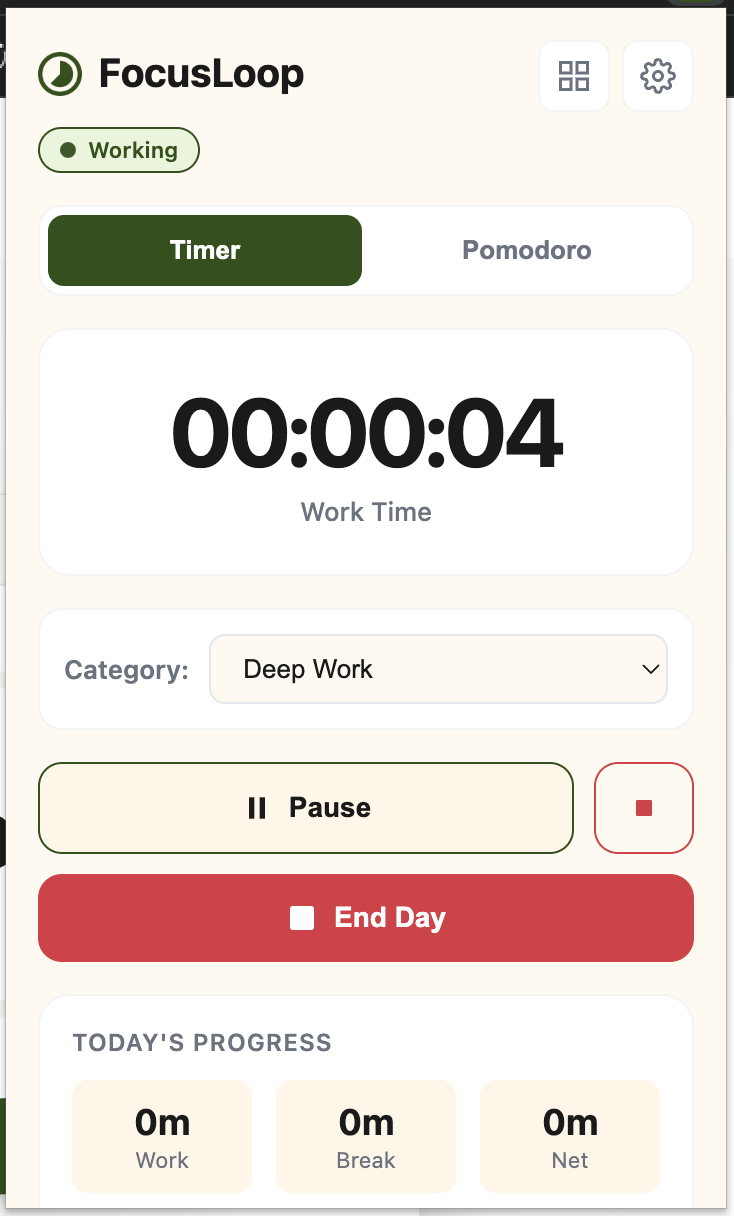Open the Category dropdown

tap(438, 668)
